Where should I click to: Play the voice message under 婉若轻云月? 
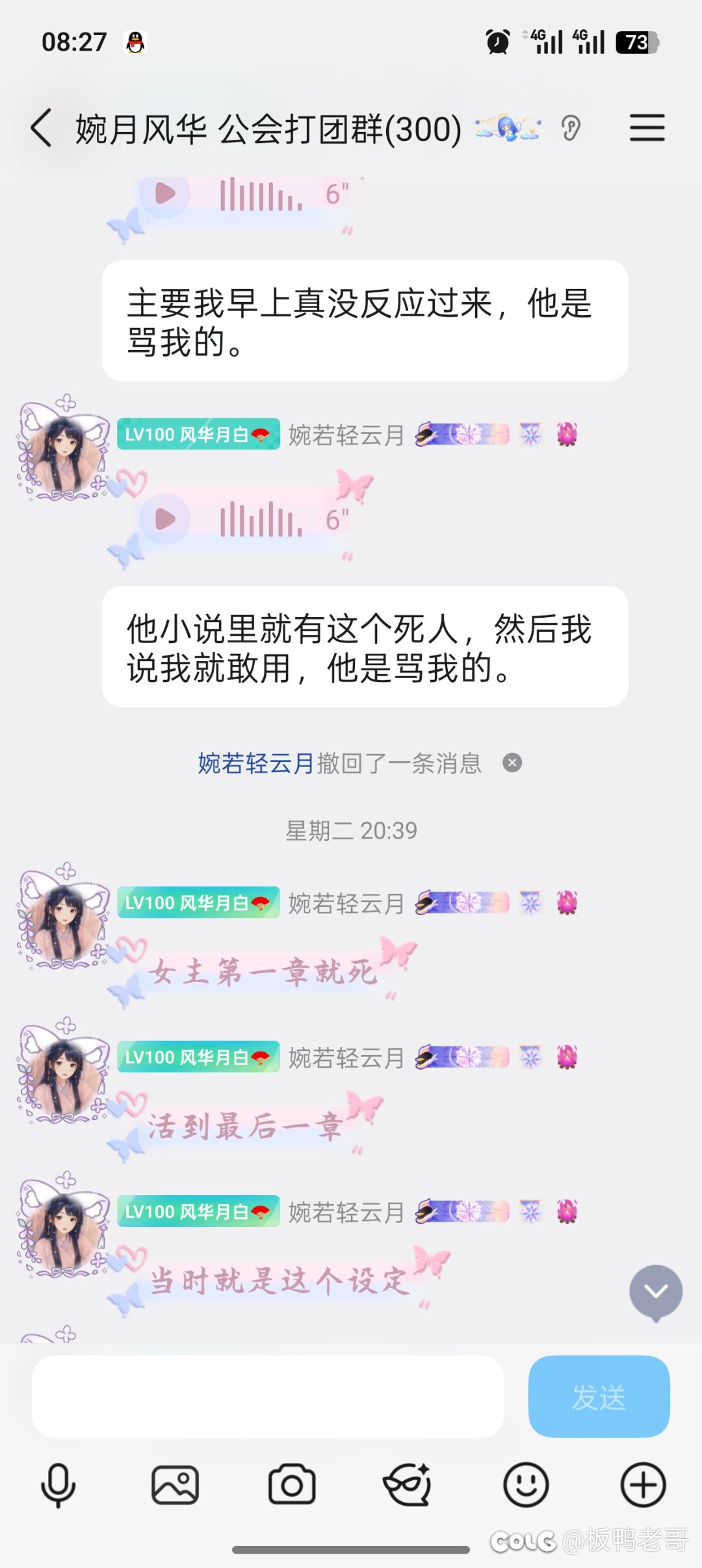(165, 519)
